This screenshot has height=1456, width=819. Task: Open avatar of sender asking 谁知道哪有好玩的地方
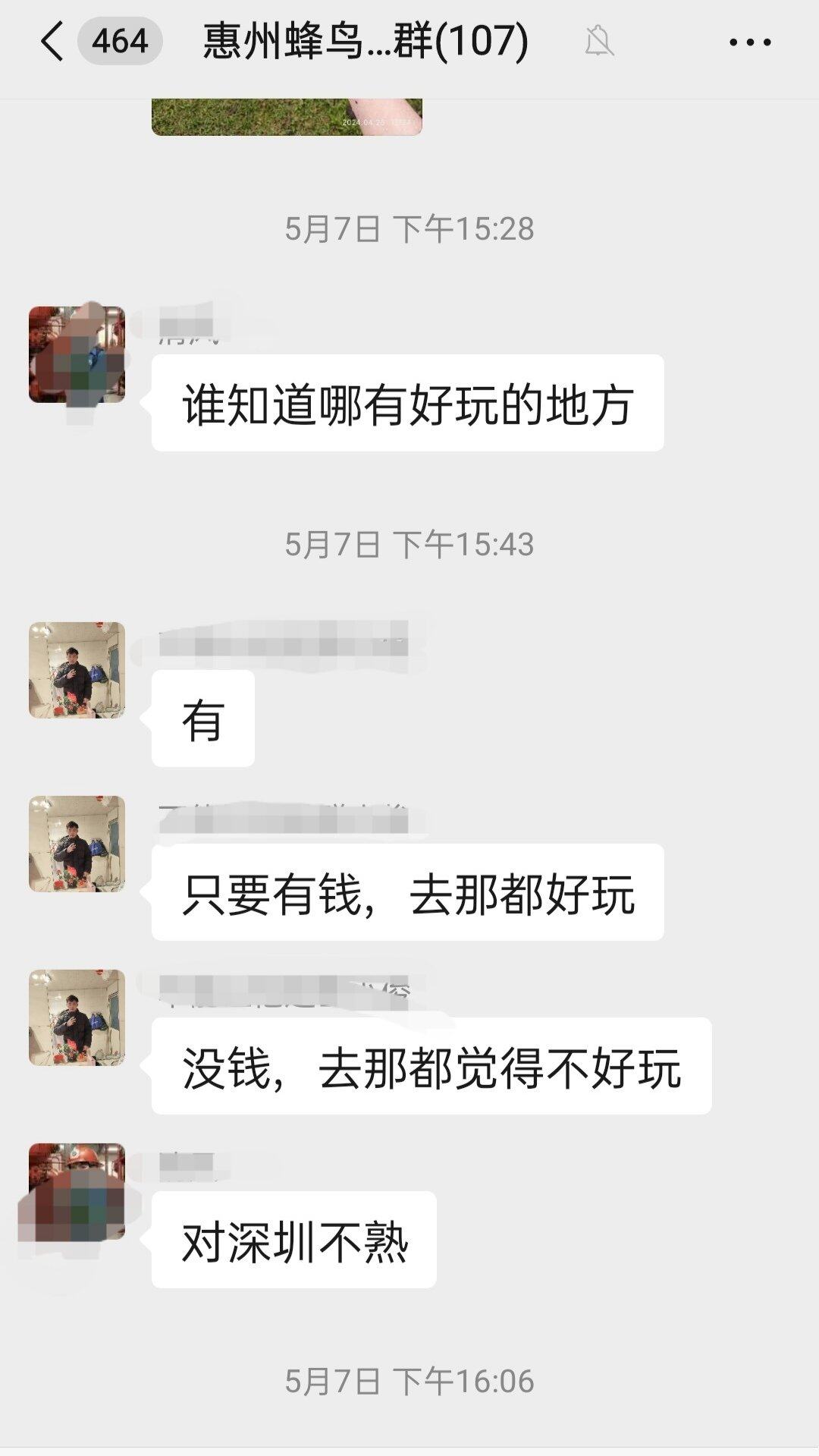[x=77, y=354]
